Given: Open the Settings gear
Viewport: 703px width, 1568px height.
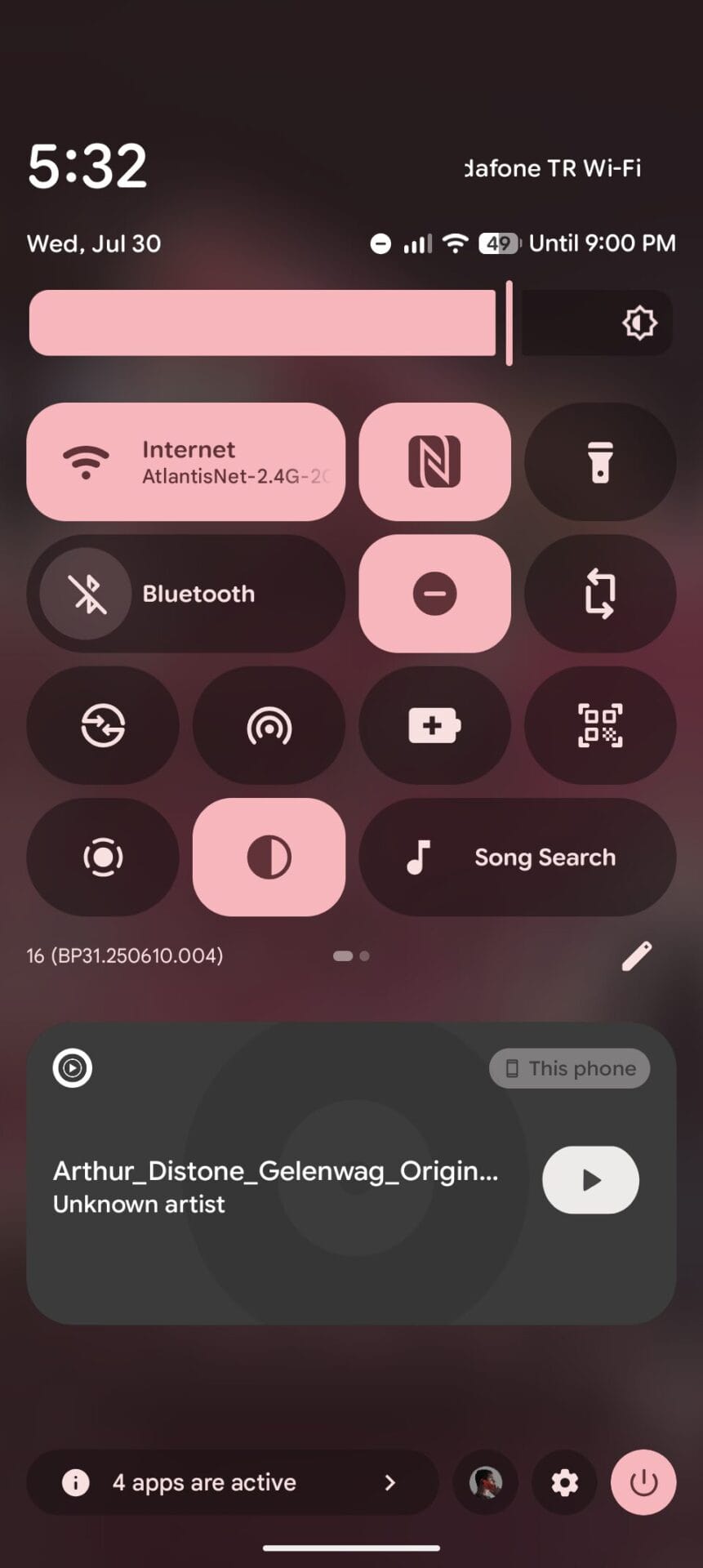Looking at the screenshot, I should click(x=564, y=1482).
